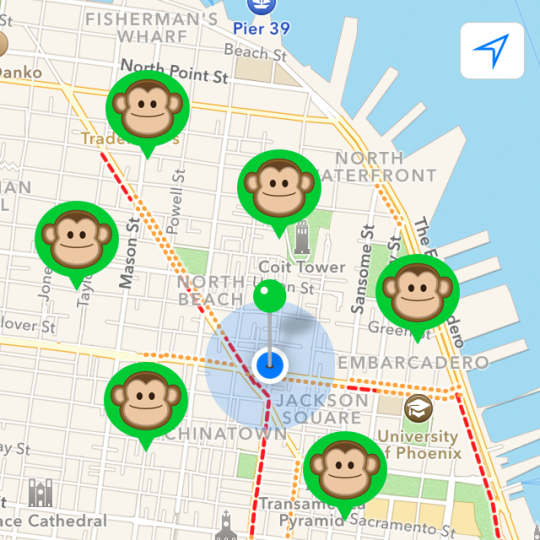Image resolution: width=540 pixels, height=540 pixels.
Task: Tap the monkey pin on the Embarcadero
Action: 417,299
